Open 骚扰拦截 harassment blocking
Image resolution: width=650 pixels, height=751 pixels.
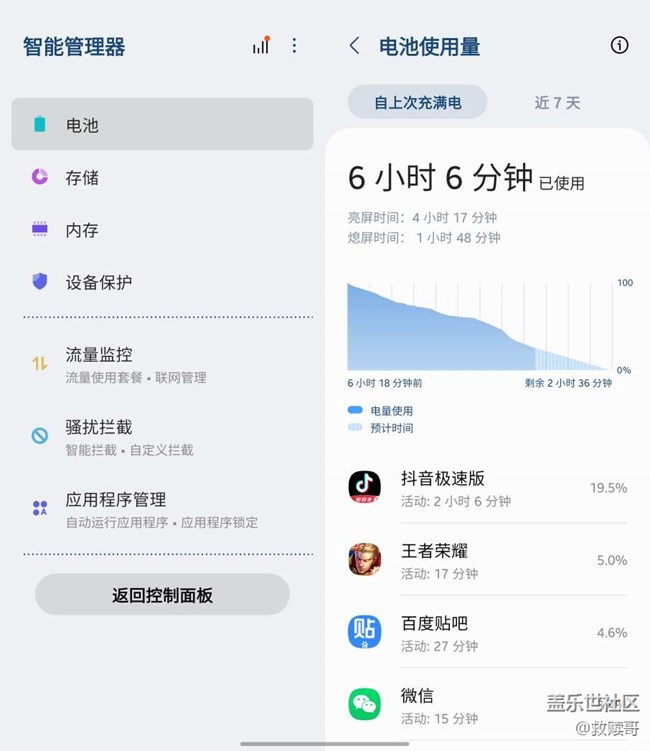[162, 436]
